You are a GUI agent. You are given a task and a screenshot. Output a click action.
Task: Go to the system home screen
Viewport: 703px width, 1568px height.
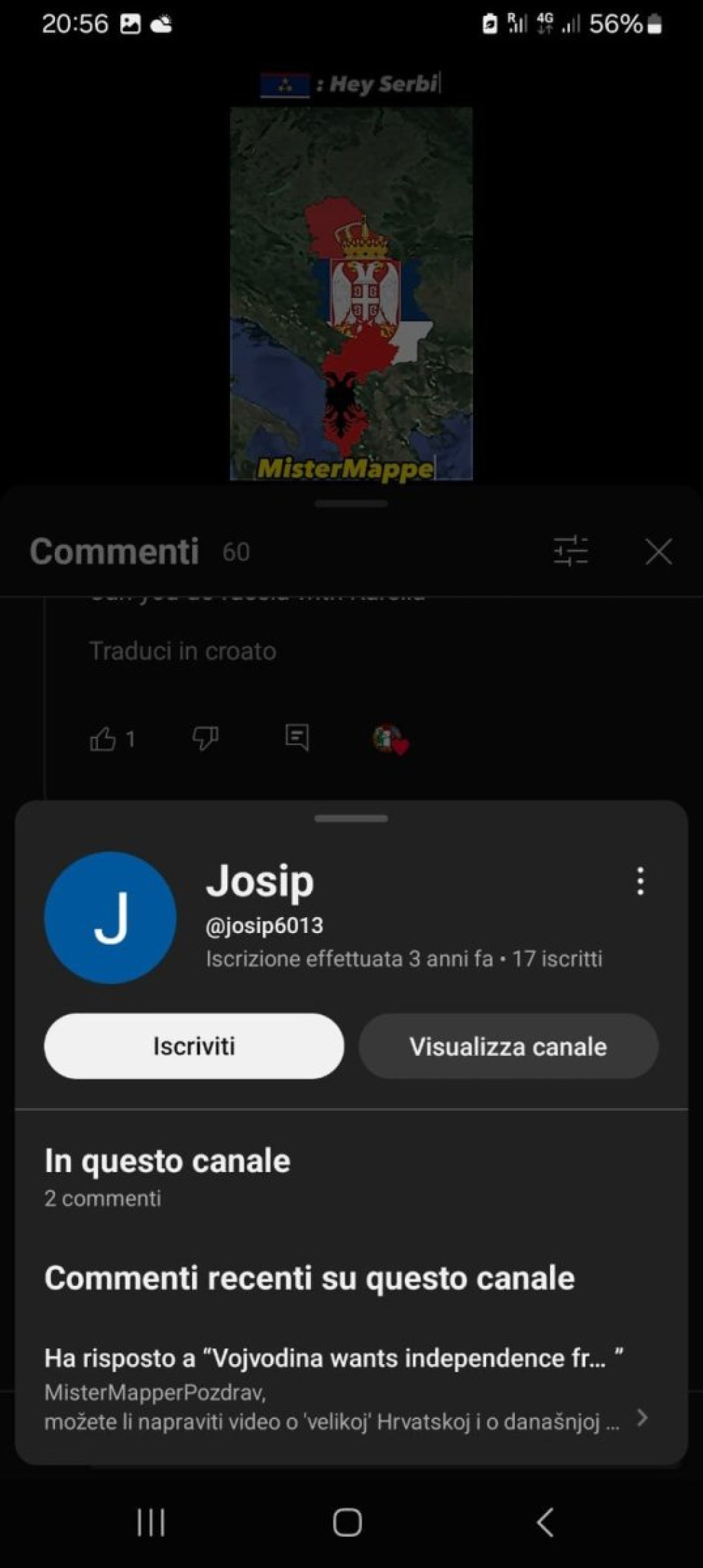click(347, 1521)
